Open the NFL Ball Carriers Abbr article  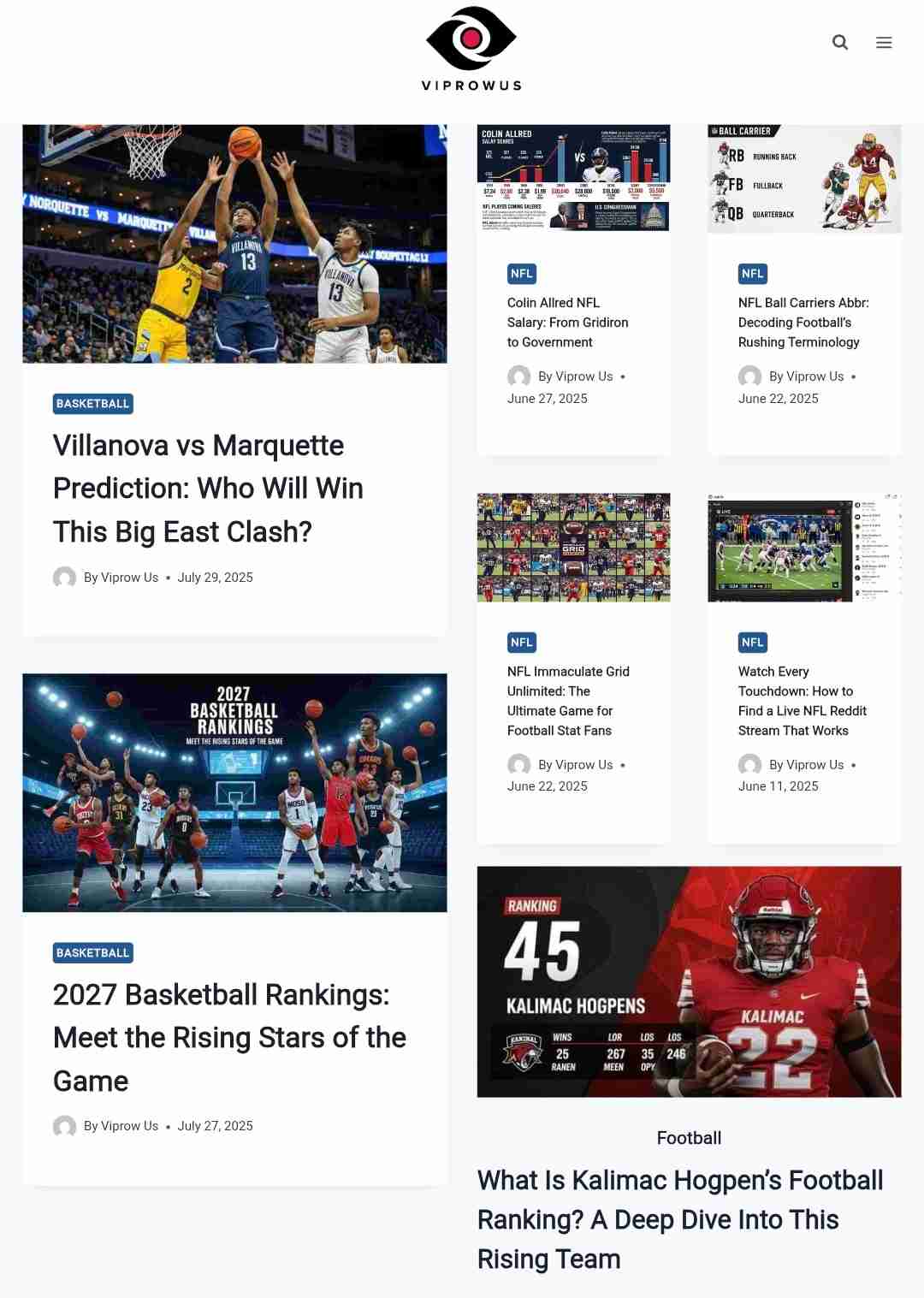pos(803,323)
